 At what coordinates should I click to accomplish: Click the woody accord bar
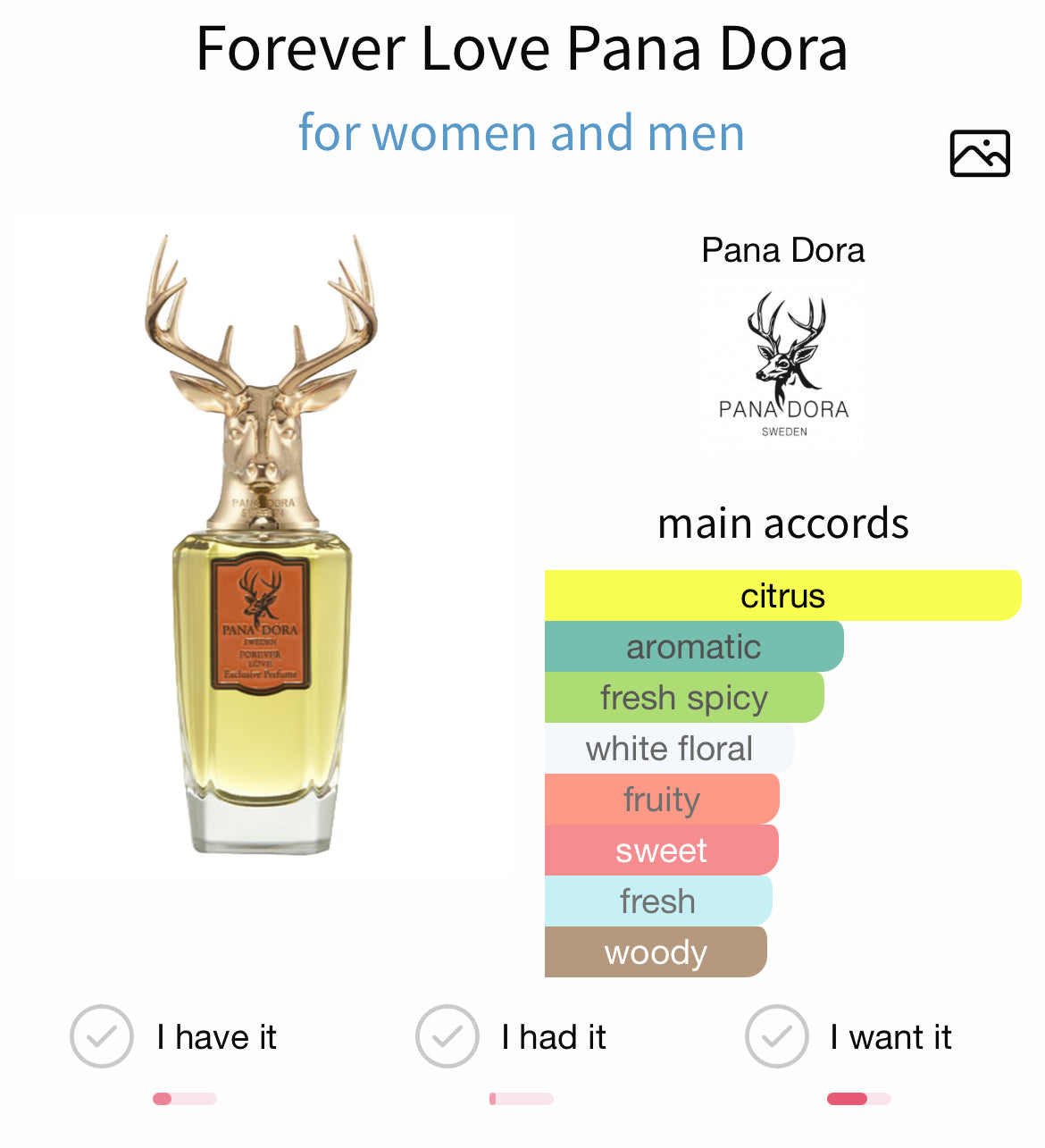[x=656, y=952]
